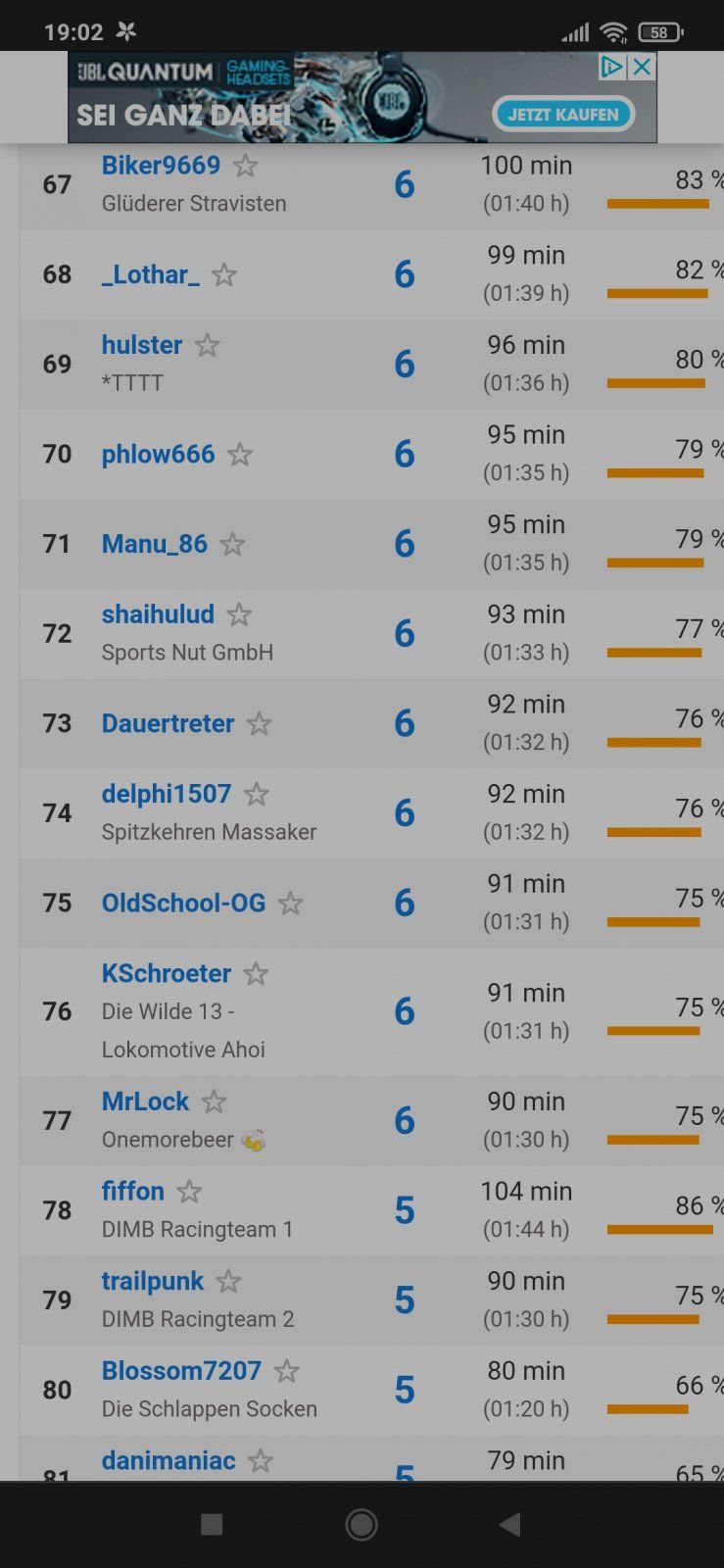Open fiffon's profile link
724x1568 pixels.
133,1192
